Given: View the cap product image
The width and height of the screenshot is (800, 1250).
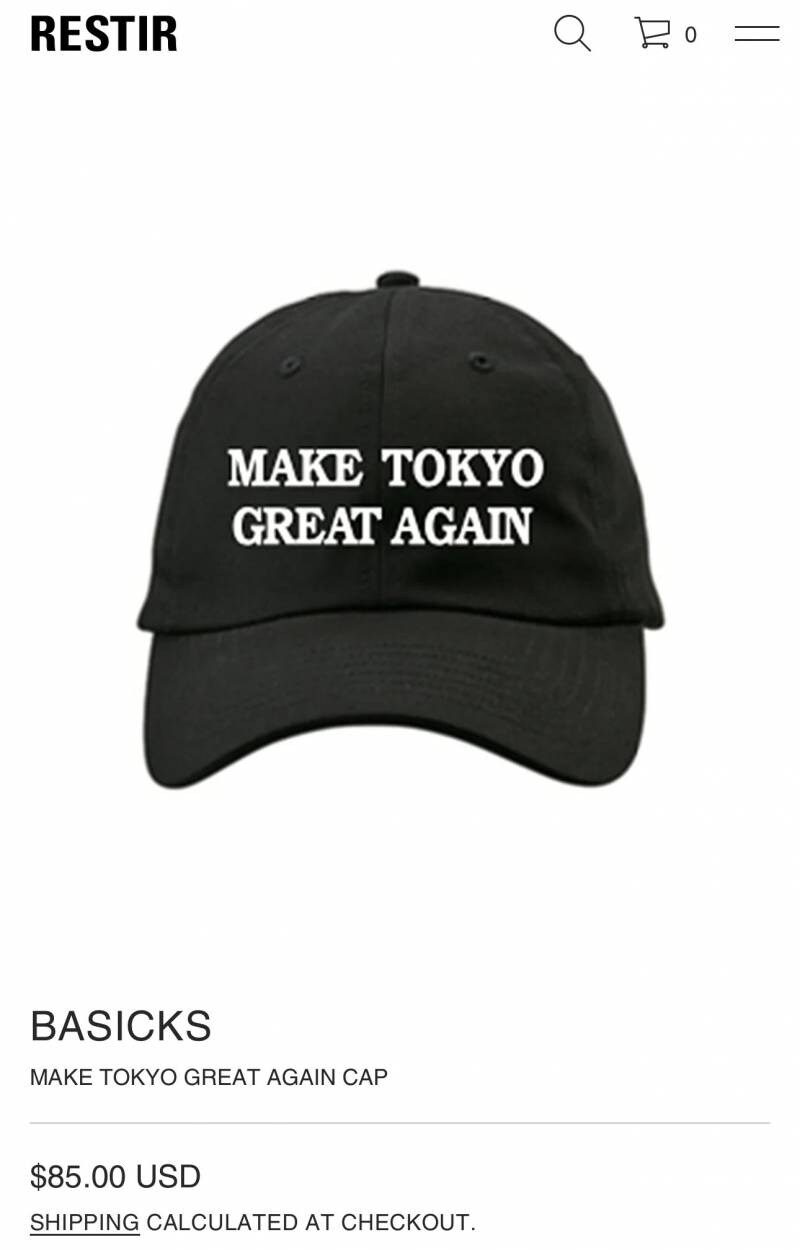Looking at the screenshot, I should 400,530.
